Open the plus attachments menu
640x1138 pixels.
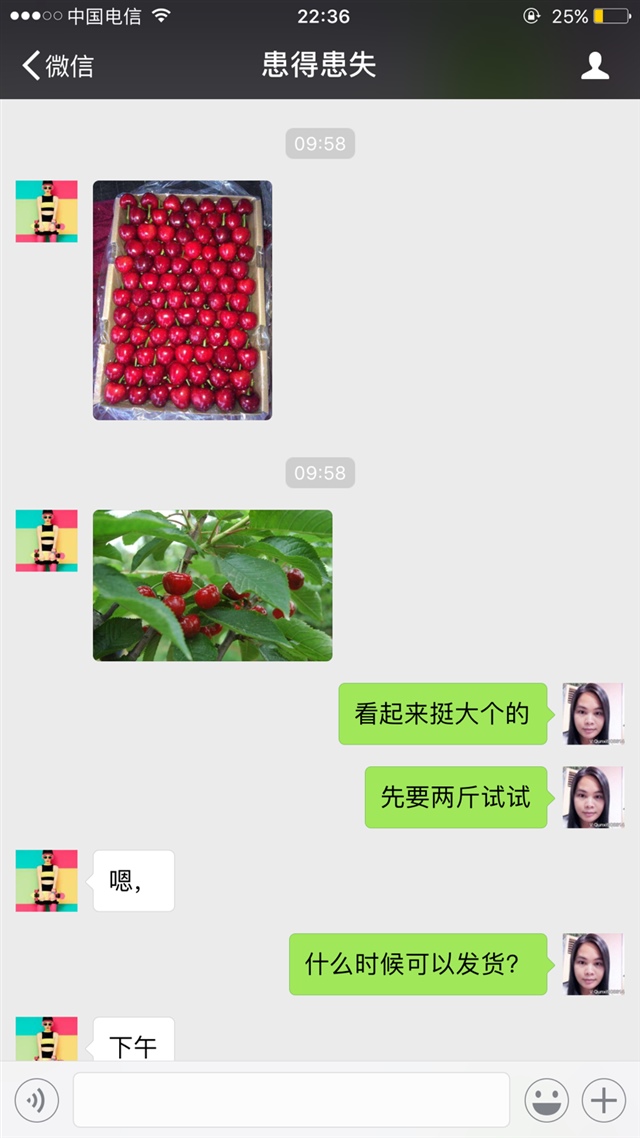tap(603, 1101)
